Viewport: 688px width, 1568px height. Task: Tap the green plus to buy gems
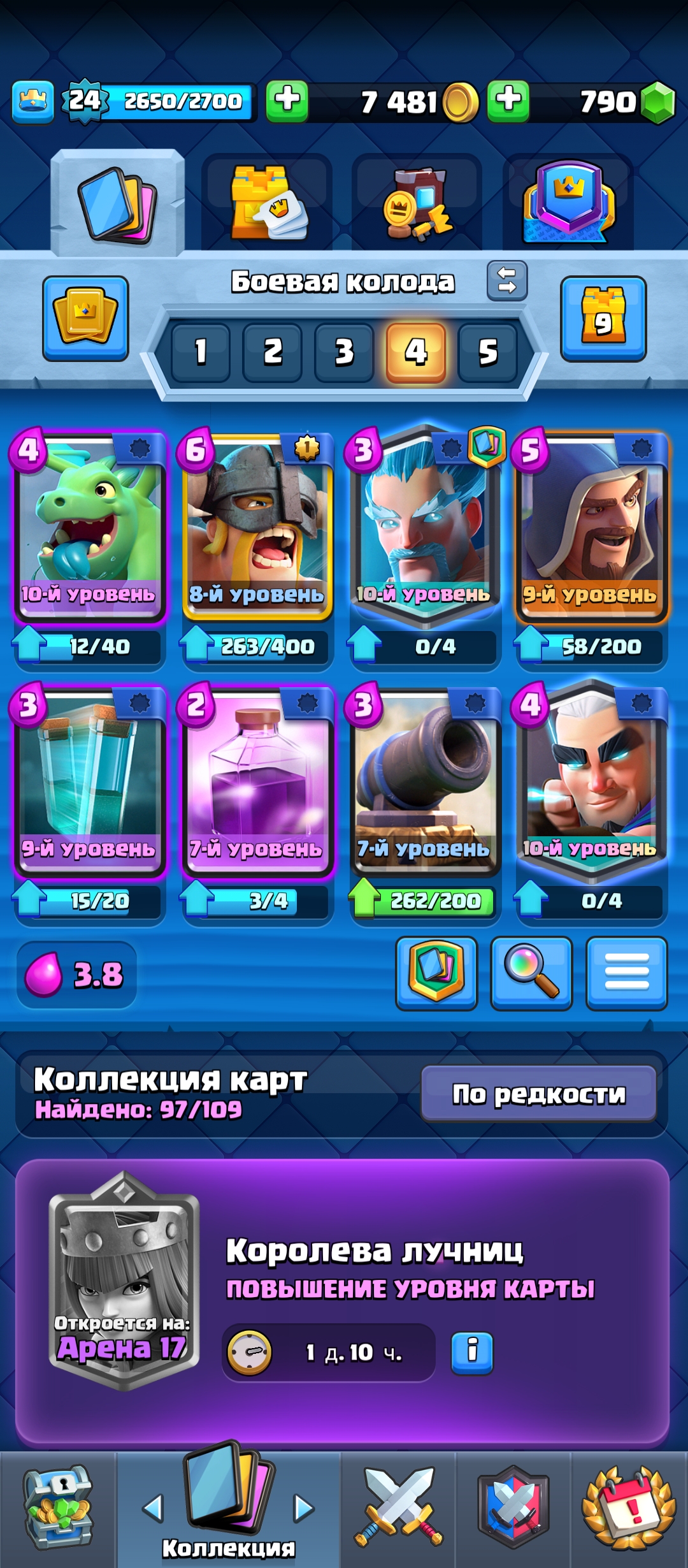click(x=508, y=101)
